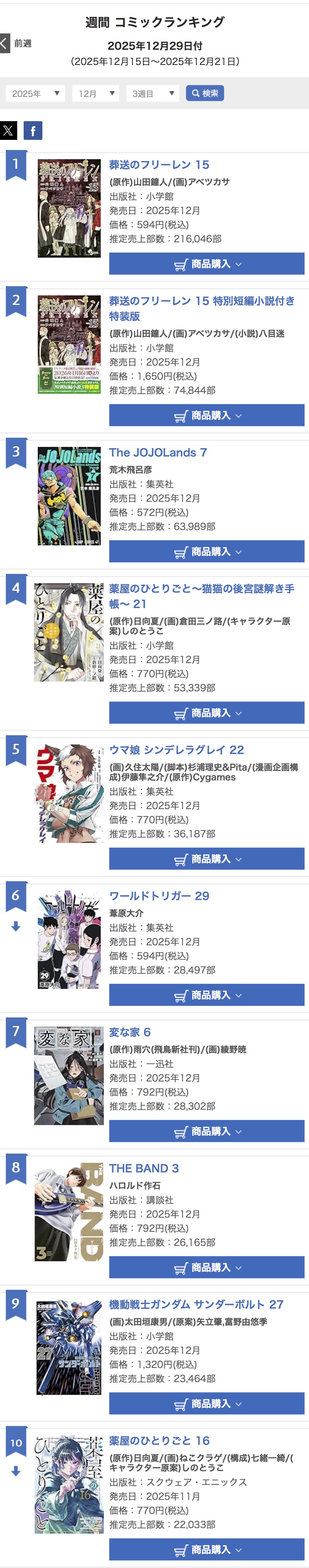Open The JOJOLands 7 title link
The width and height of the screenshot is (309, 1568).
158,453
